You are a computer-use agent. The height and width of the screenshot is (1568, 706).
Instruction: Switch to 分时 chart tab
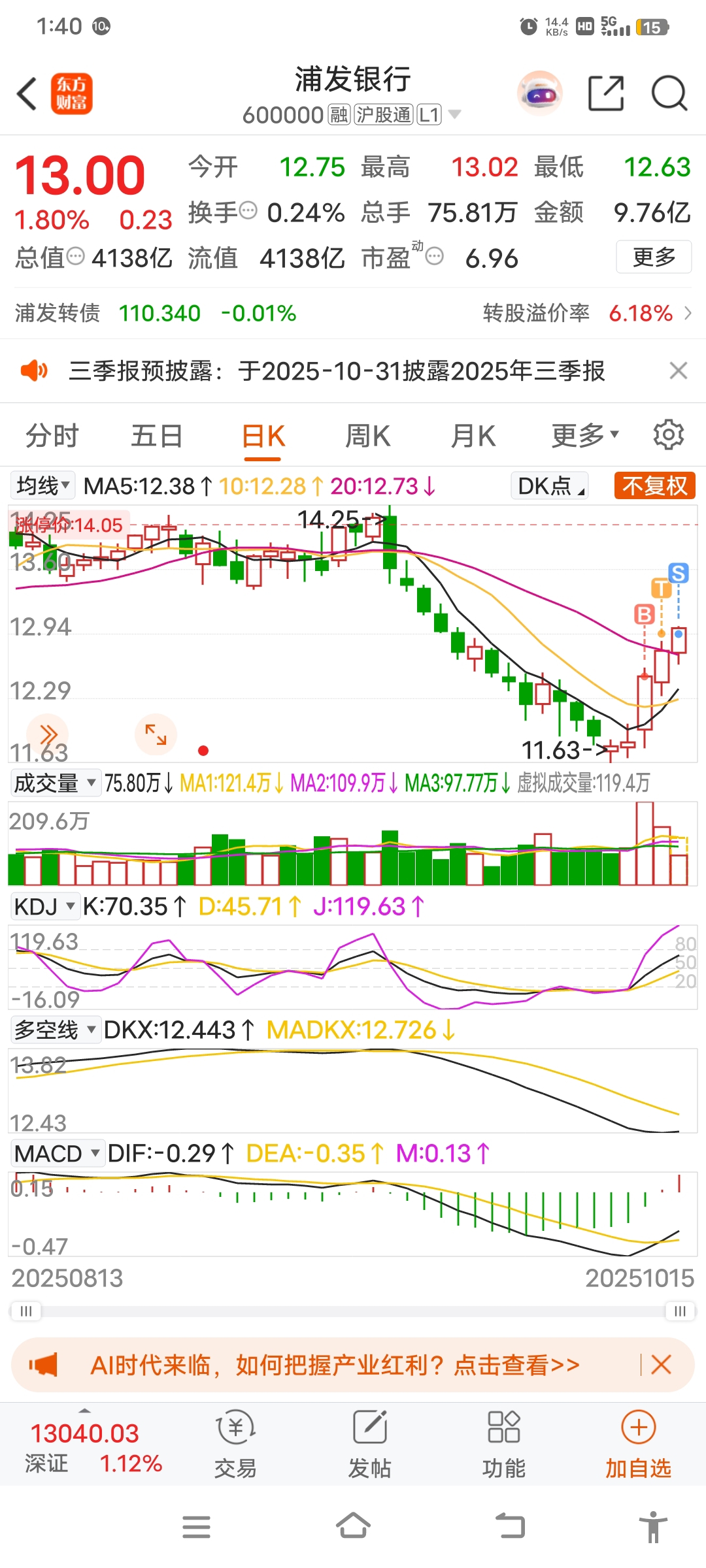pos(52,436)
